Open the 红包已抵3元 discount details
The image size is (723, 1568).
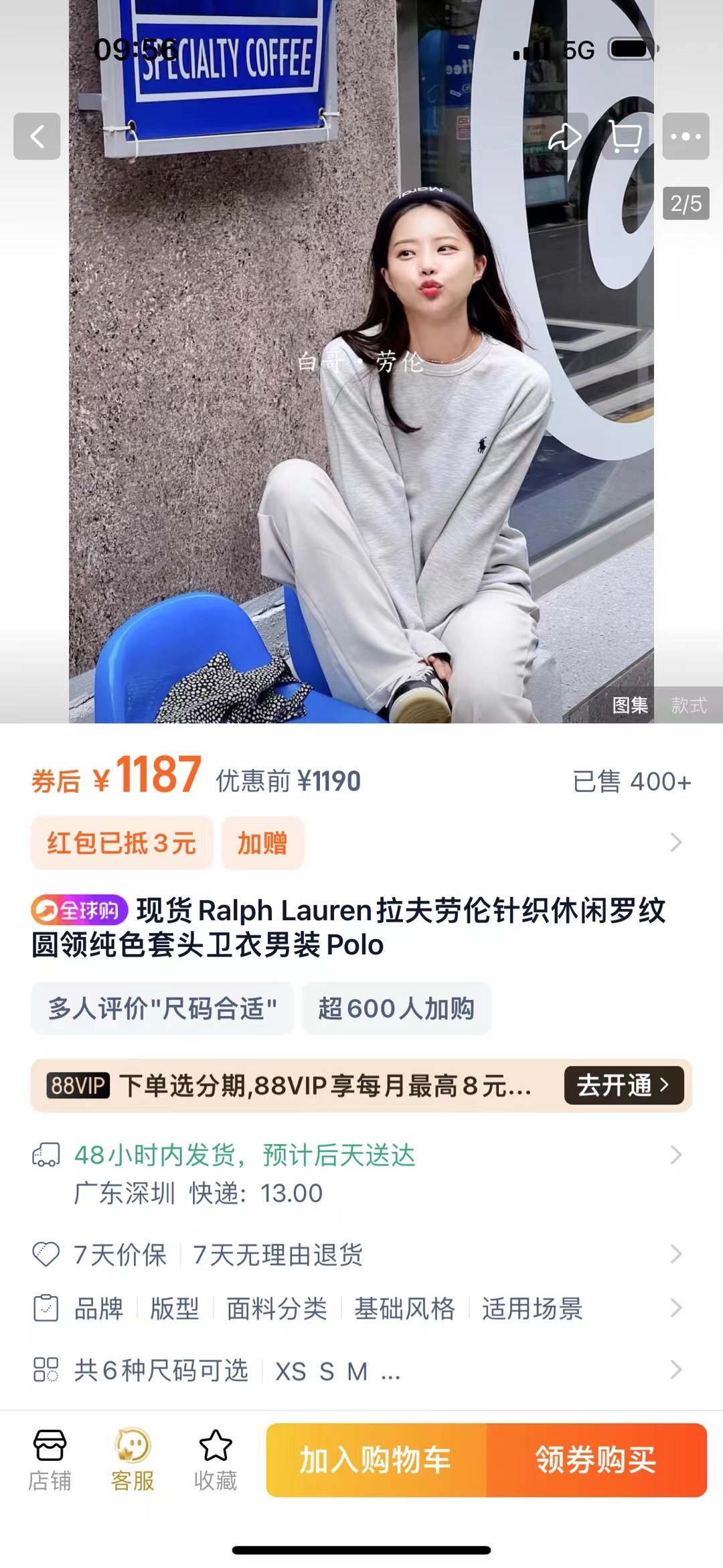coord(122,843)
